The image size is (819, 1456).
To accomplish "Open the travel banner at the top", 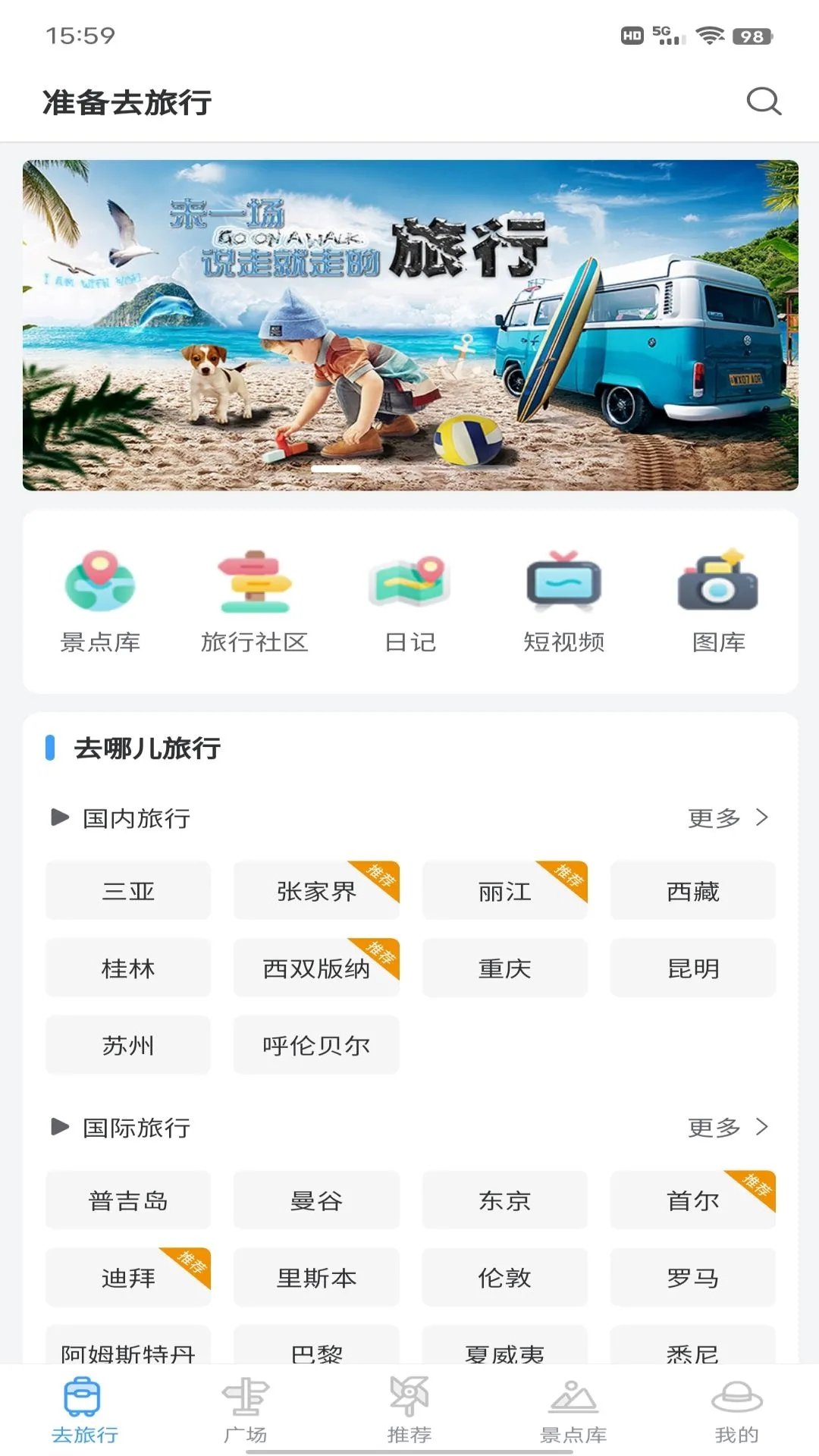I will pyautogui.click(x=409, y=325).
